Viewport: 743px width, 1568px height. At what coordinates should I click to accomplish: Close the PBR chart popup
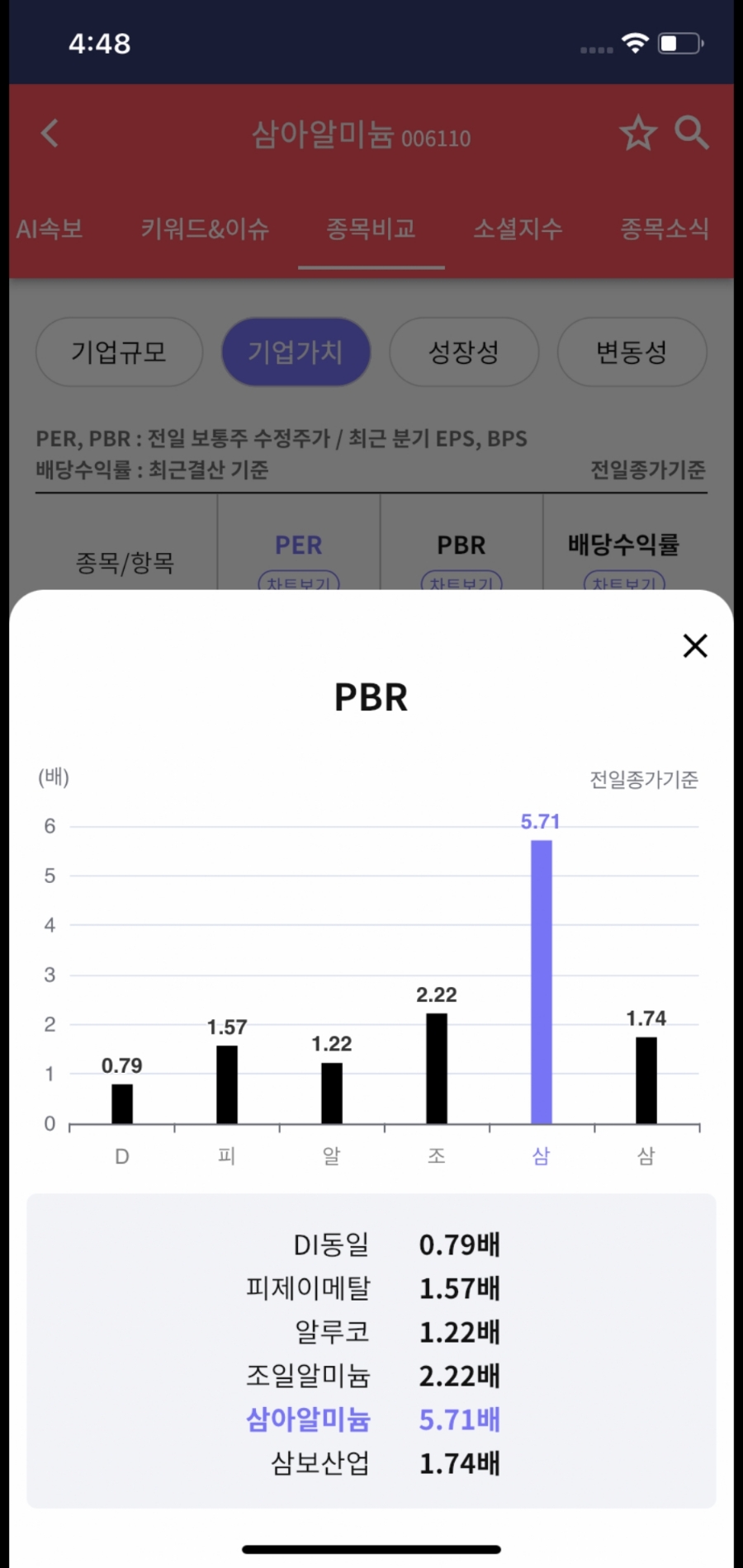[695, 646]
